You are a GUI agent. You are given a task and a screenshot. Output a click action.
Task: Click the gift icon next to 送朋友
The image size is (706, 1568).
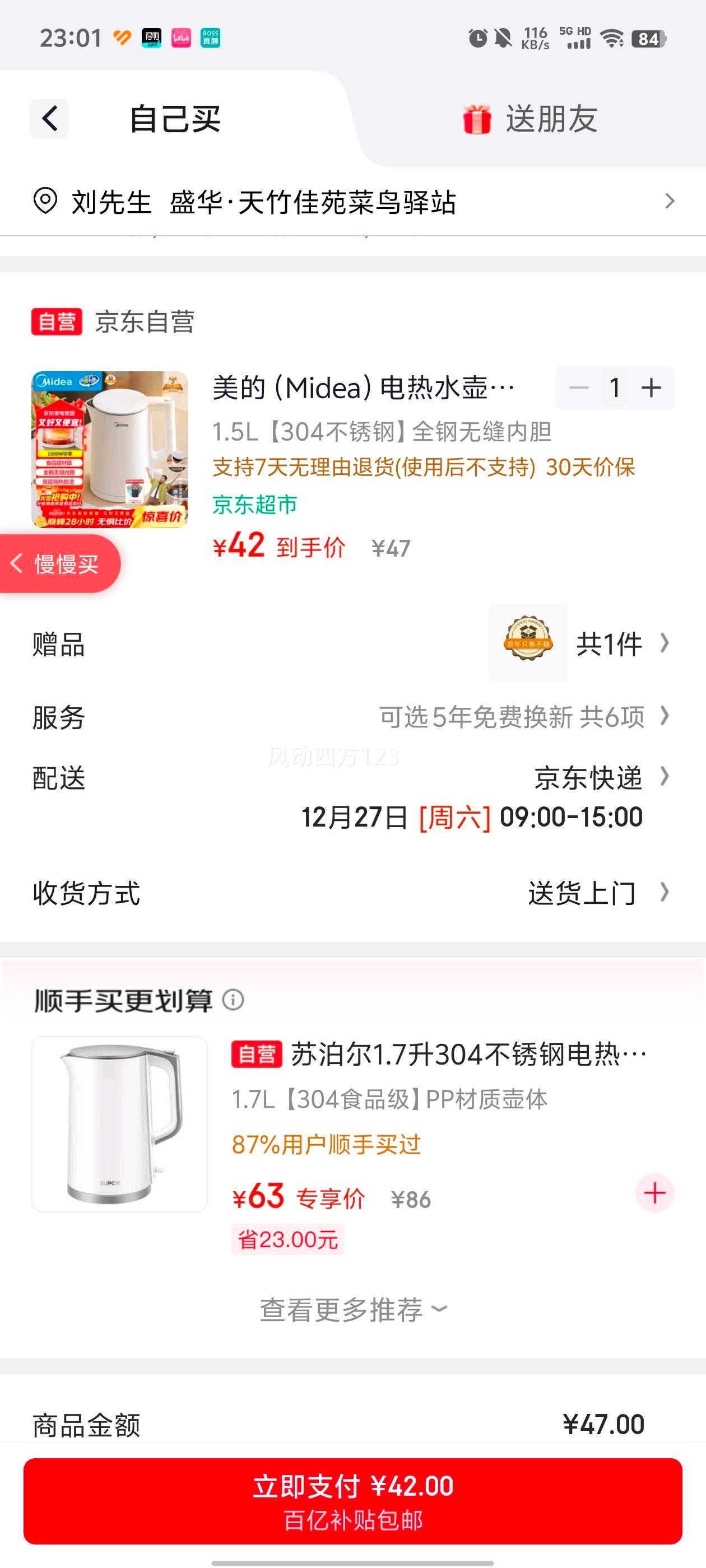coord(477,118)
